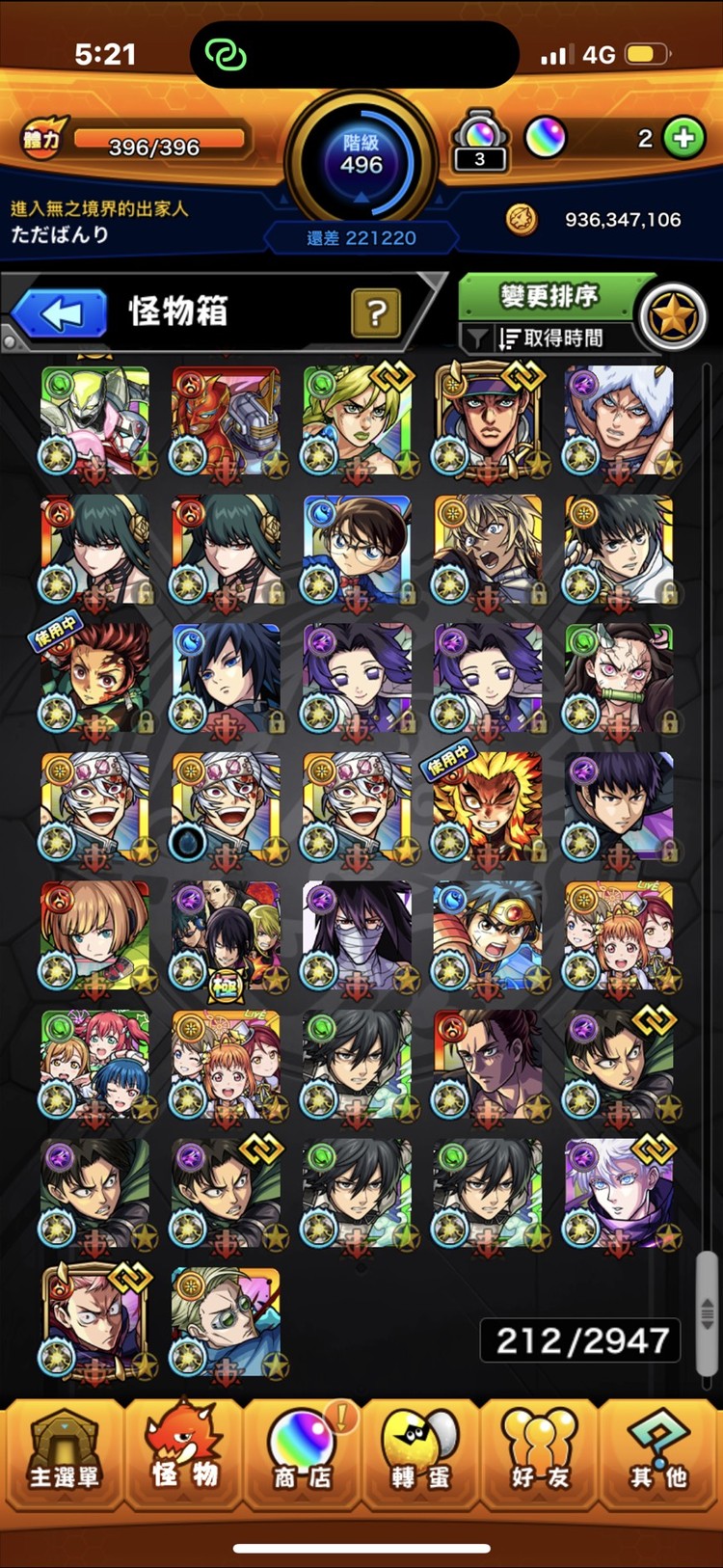This screenshot has width=723, height=1568.
Task: Open the 商店 shop tab
Action: (302, 1453)
